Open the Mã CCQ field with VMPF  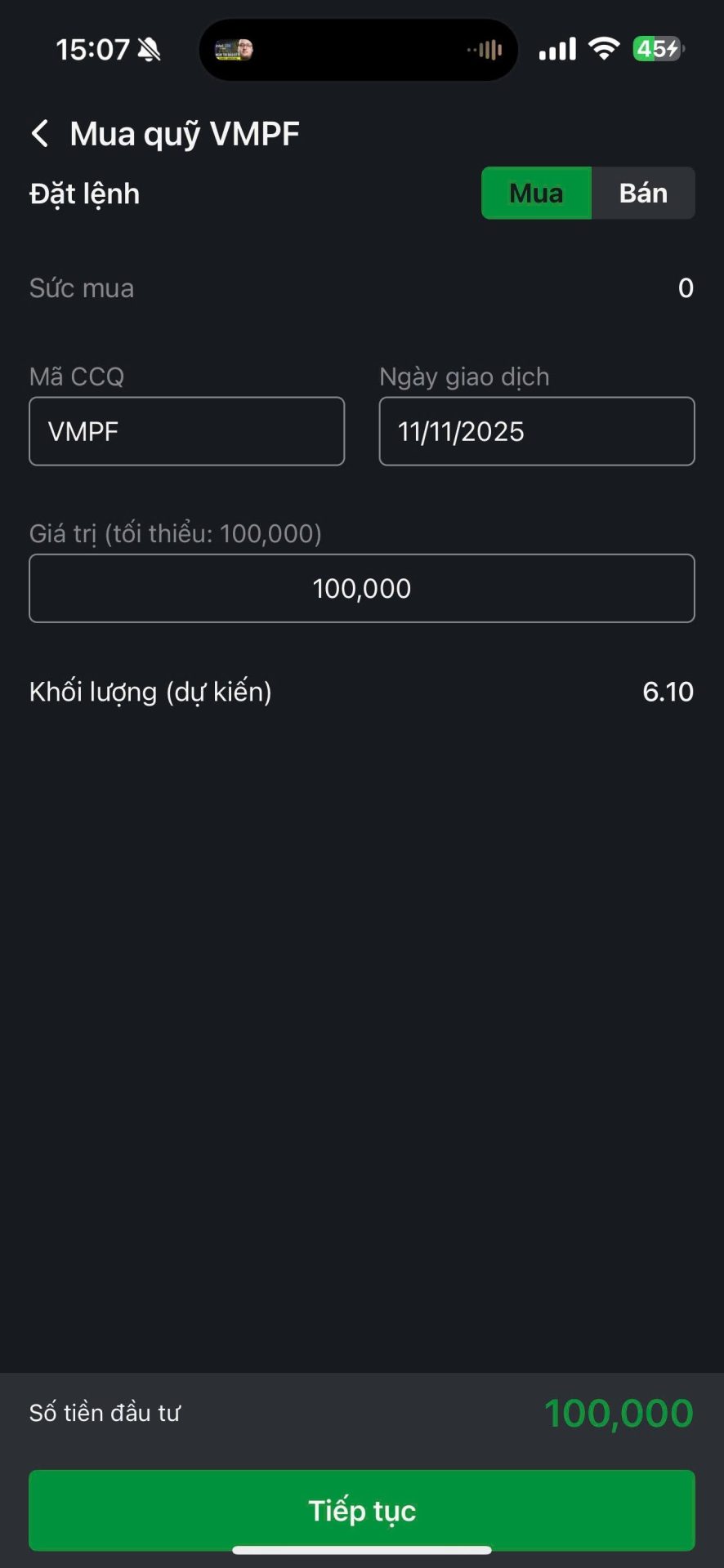coord(186,431)
